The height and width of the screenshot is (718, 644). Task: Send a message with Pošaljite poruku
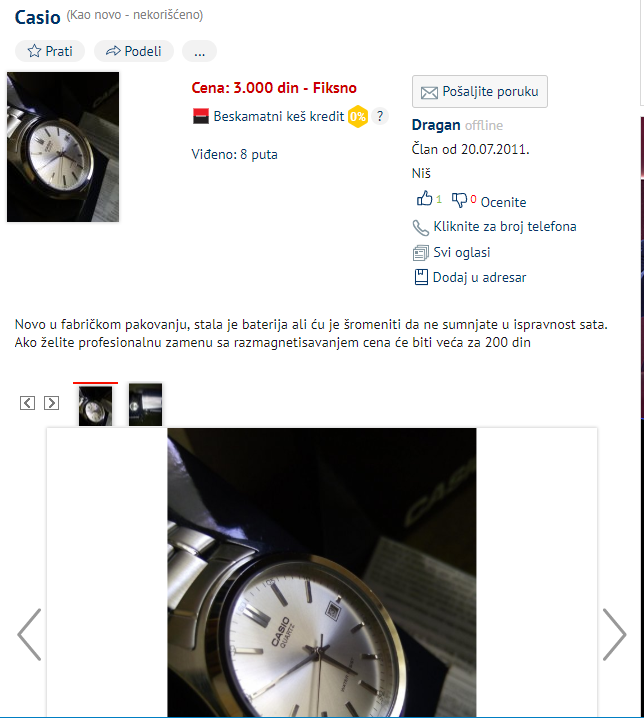480,92
